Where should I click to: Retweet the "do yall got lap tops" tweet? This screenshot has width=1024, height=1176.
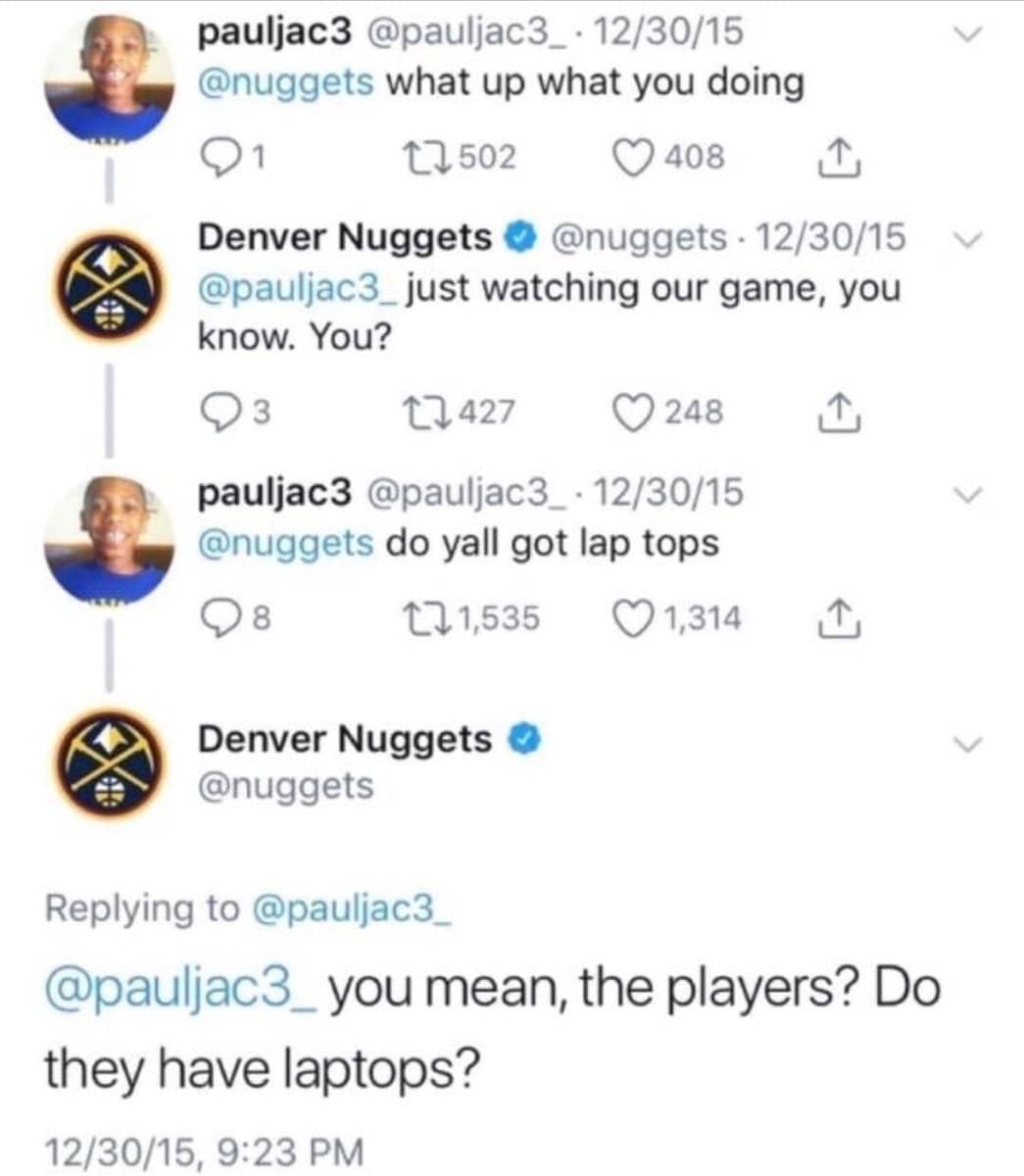pos(423,618)
